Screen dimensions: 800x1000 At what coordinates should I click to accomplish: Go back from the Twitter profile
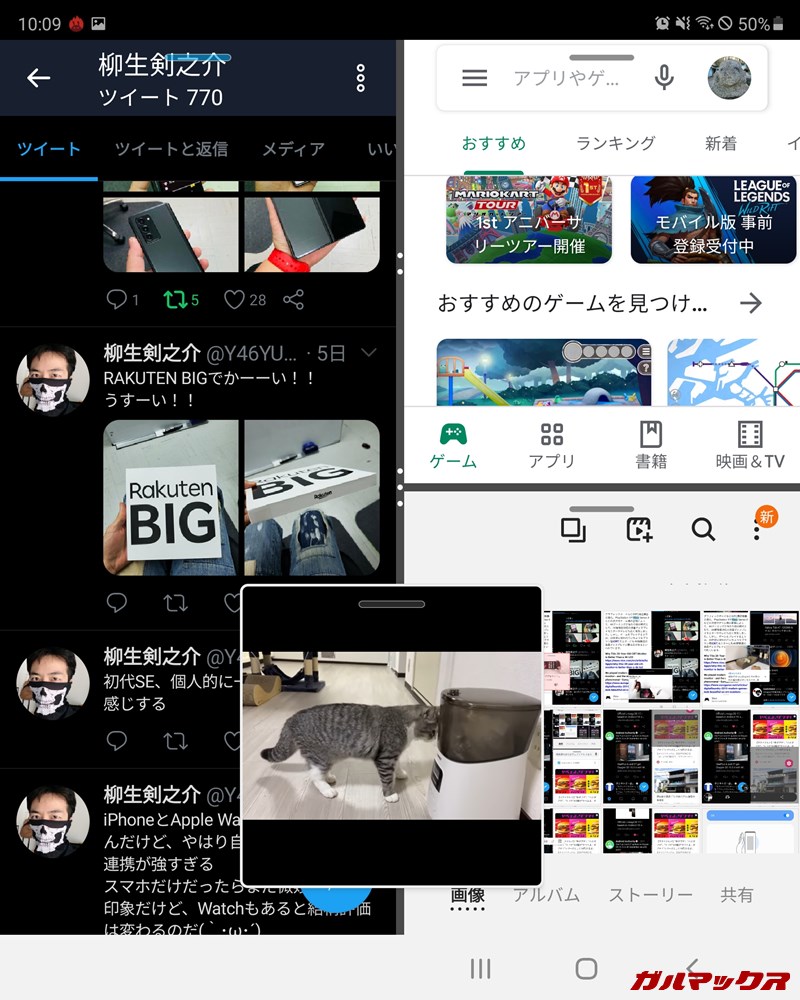point(39,78)
